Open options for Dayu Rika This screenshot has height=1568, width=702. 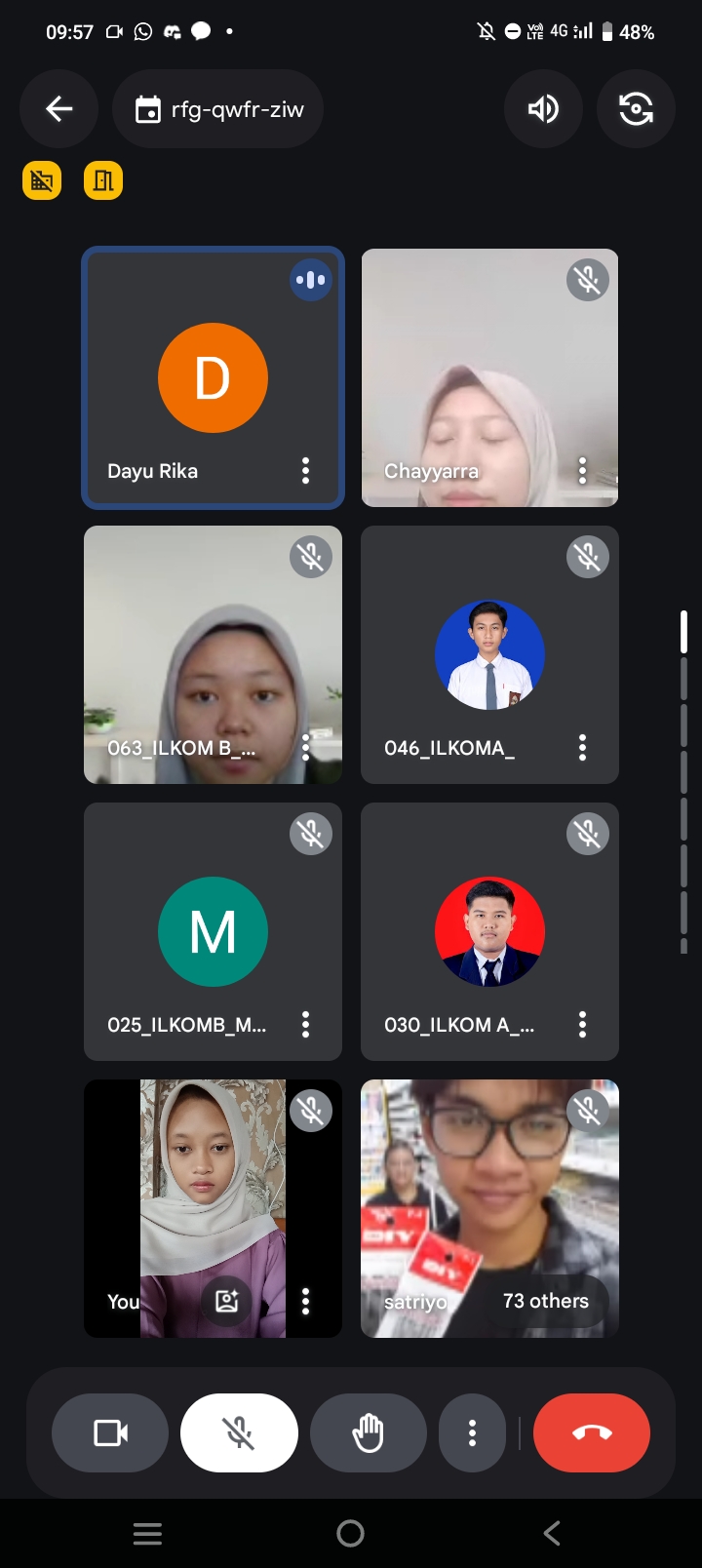click(x=305, y=471)
